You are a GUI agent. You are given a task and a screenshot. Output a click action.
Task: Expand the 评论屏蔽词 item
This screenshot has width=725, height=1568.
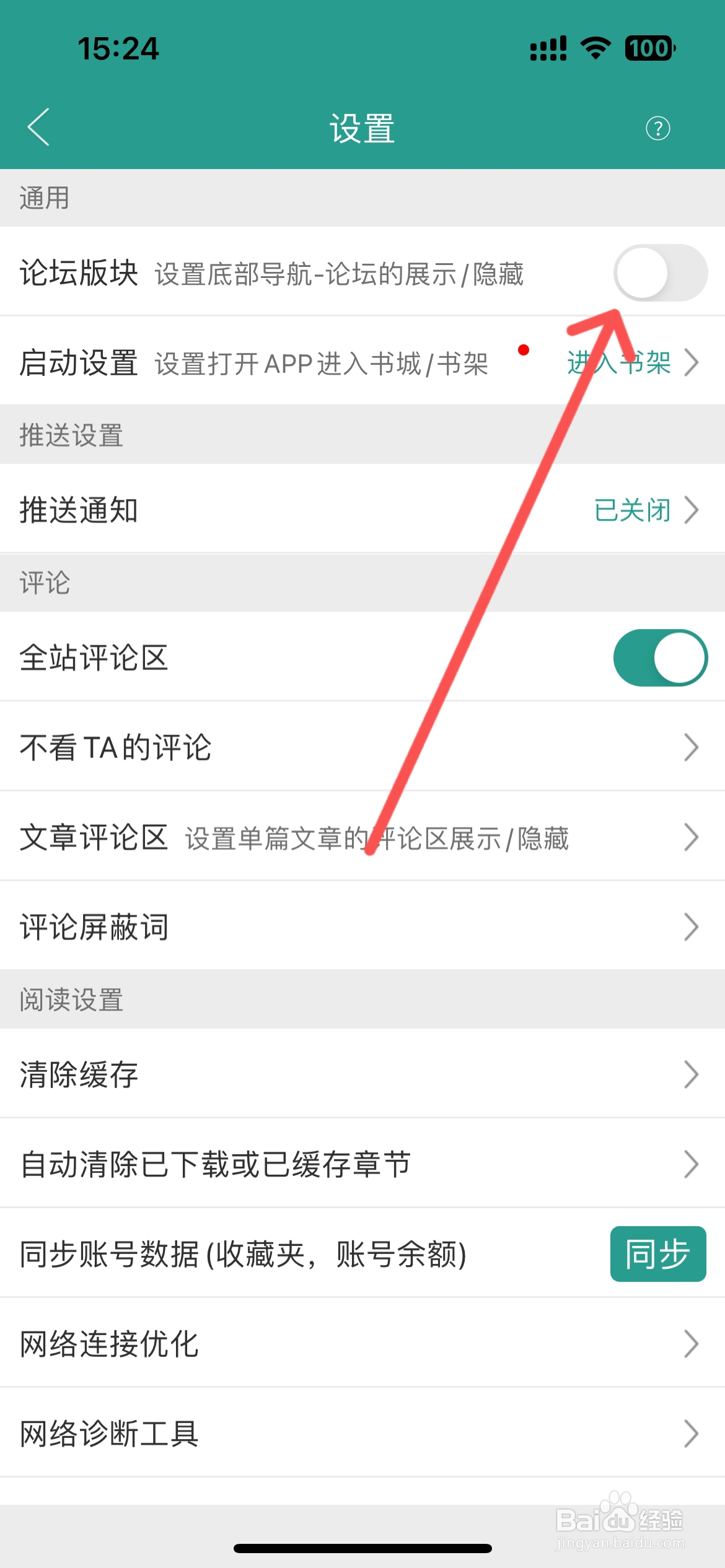693,927
